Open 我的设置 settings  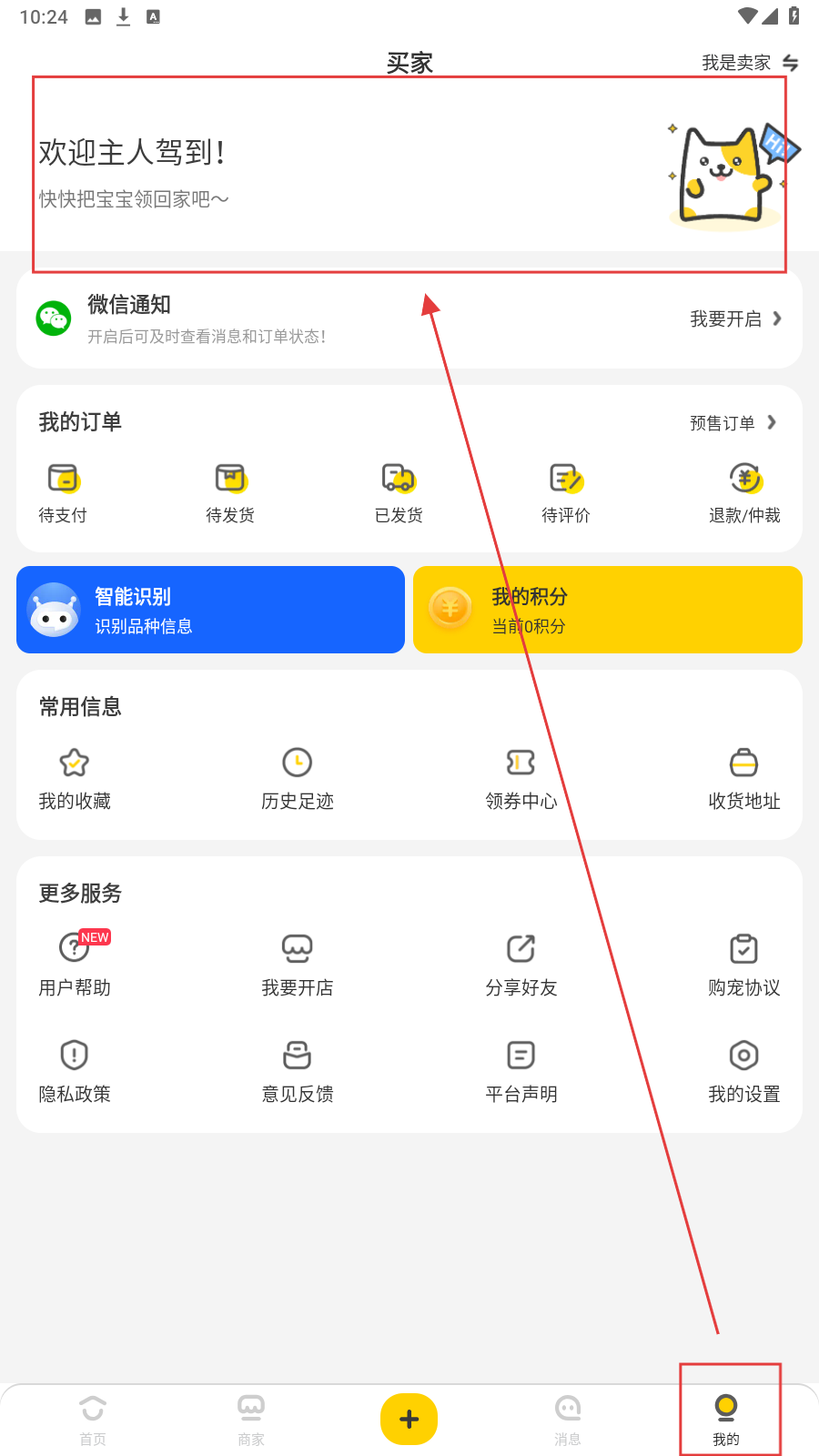pyautogui.click(x=744, y=1071)
